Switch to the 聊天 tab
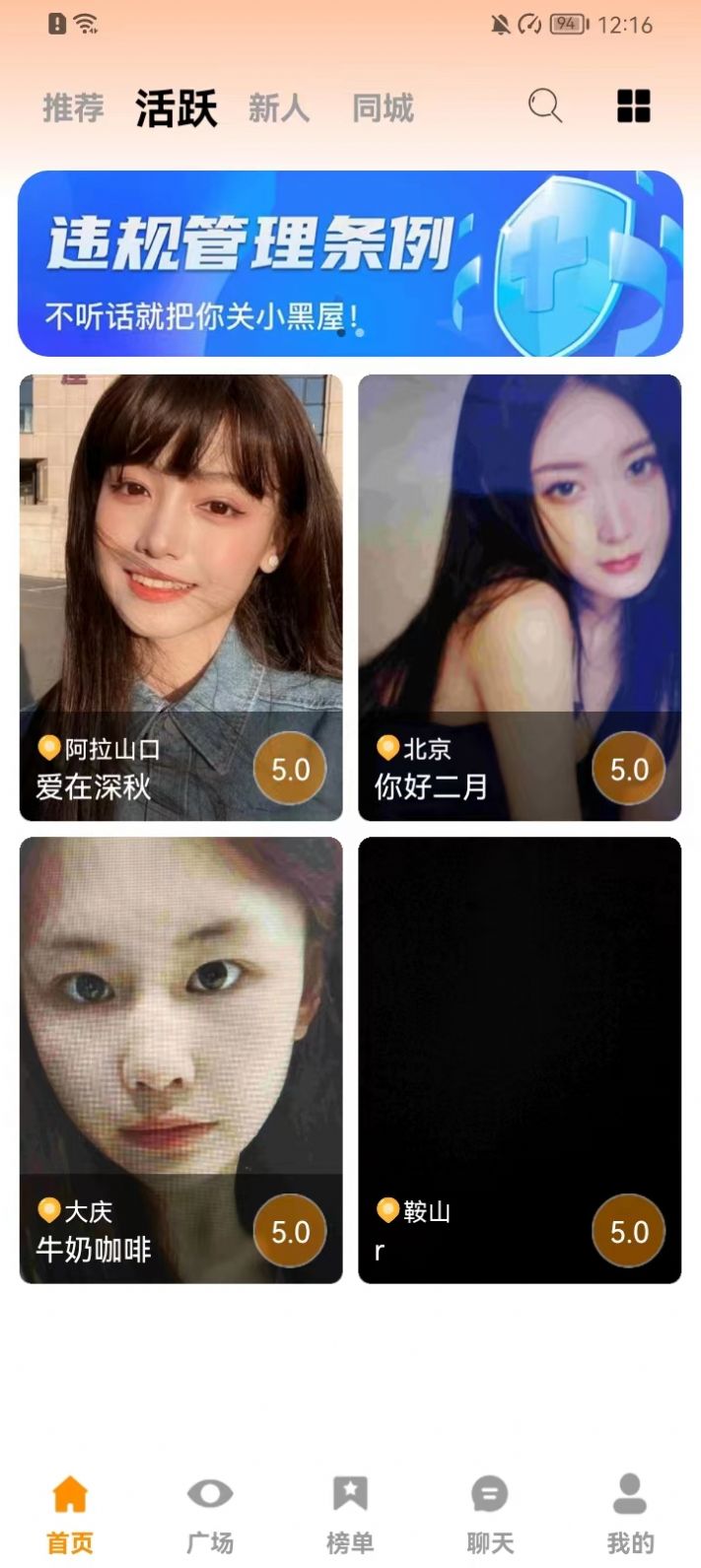 click(x=490, y=1514)
